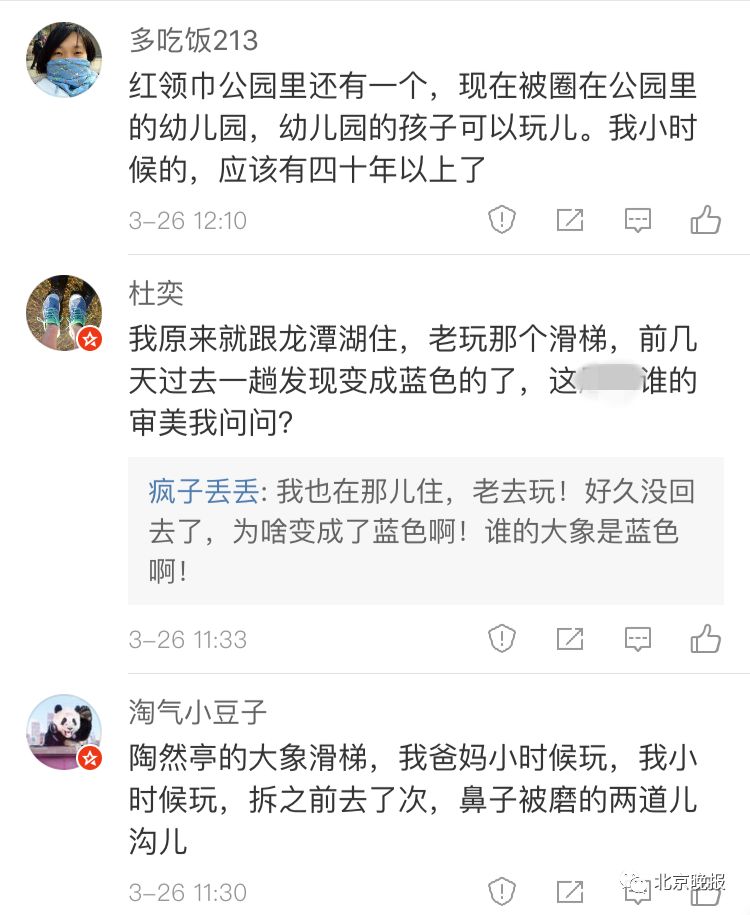This screenshot has width=750, height=915.
Task: Share 多吃饭213's comment
Action: 570,220
